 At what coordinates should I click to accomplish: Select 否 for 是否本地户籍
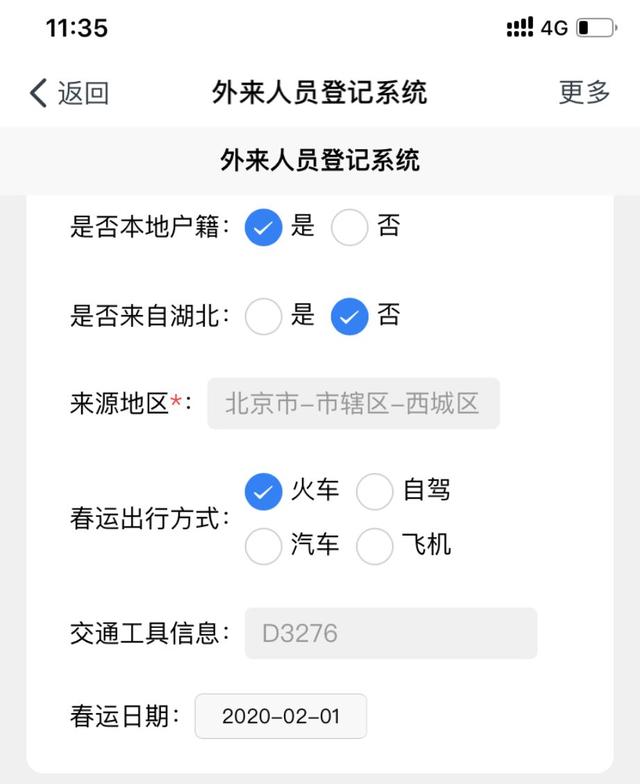pos(350,228)
